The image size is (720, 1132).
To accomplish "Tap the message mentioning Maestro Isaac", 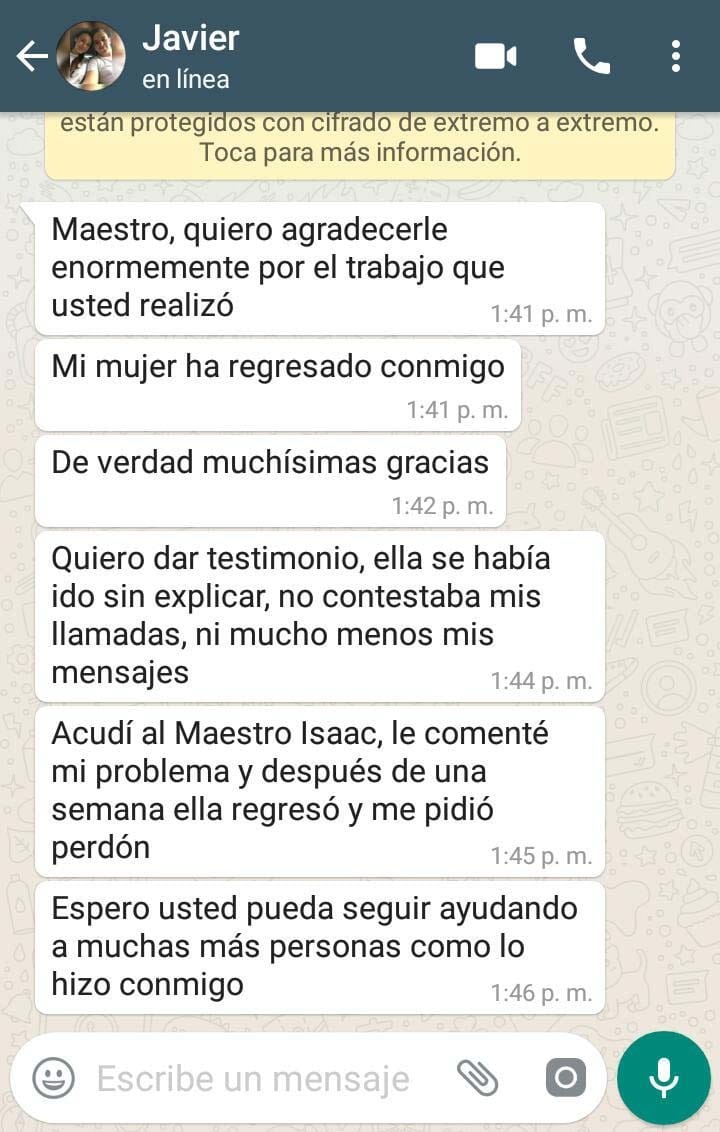I will [x=310, y=791].
